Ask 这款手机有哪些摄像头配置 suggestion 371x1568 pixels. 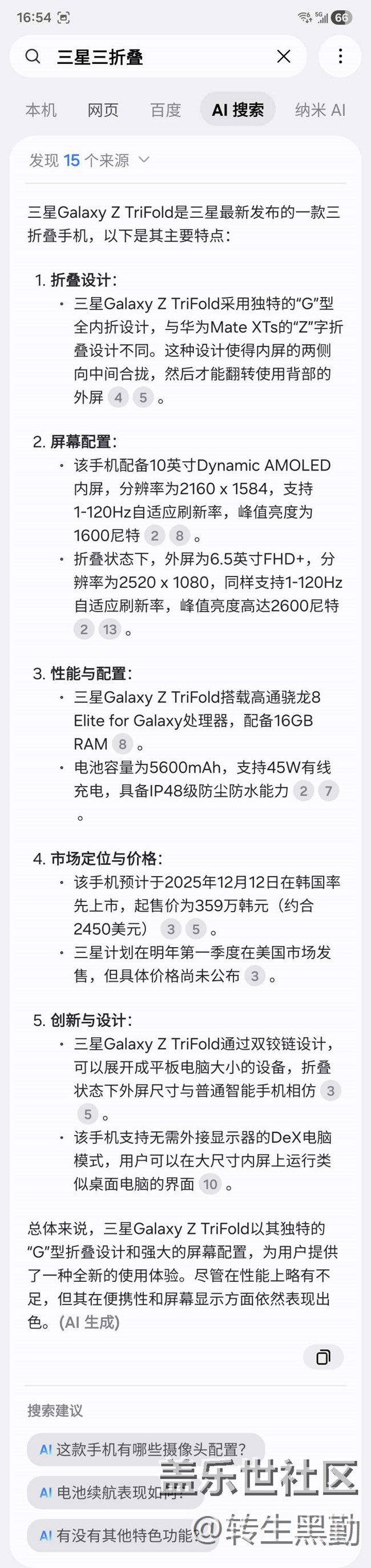click(145, 1450)
